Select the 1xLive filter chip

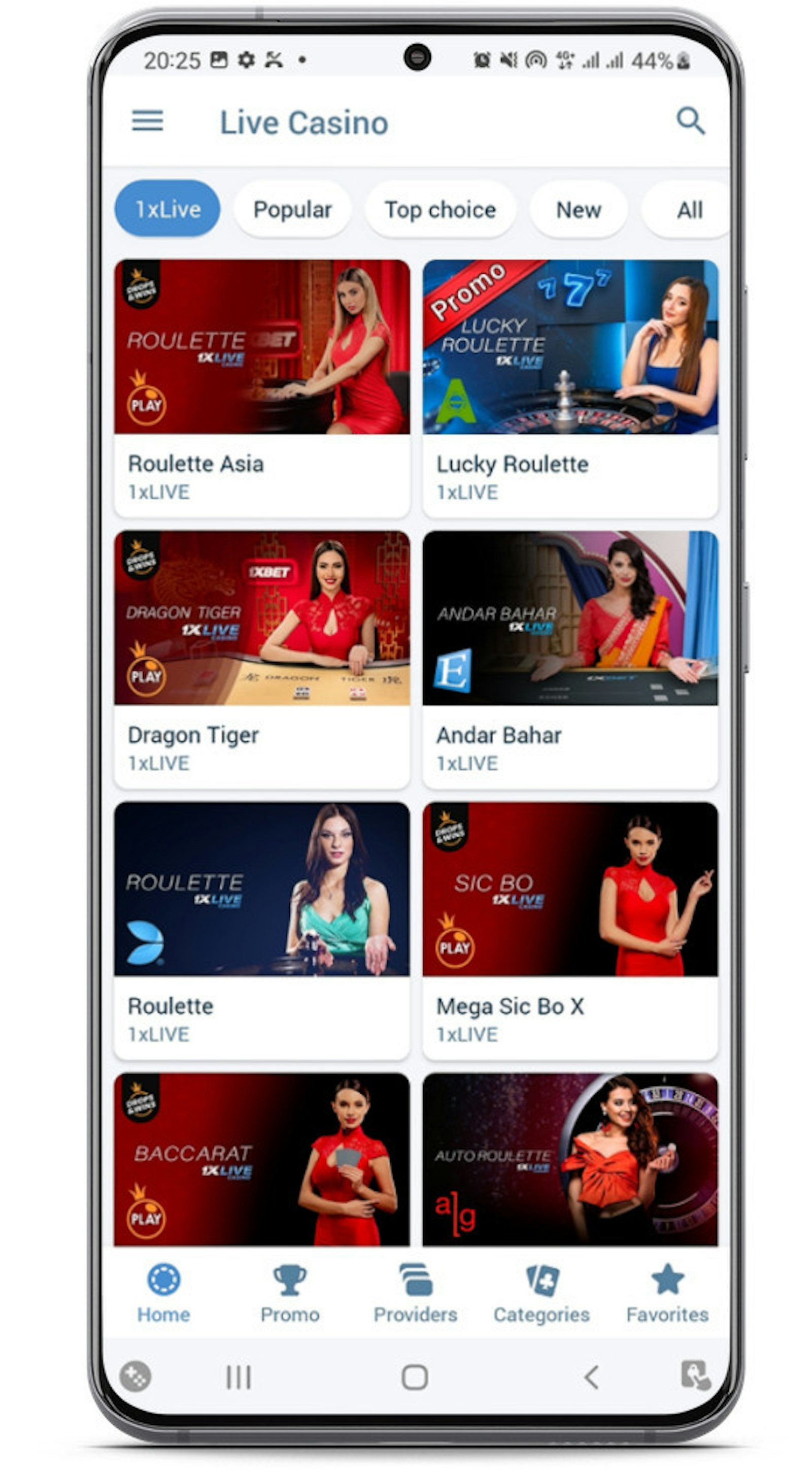coord(167,209)
